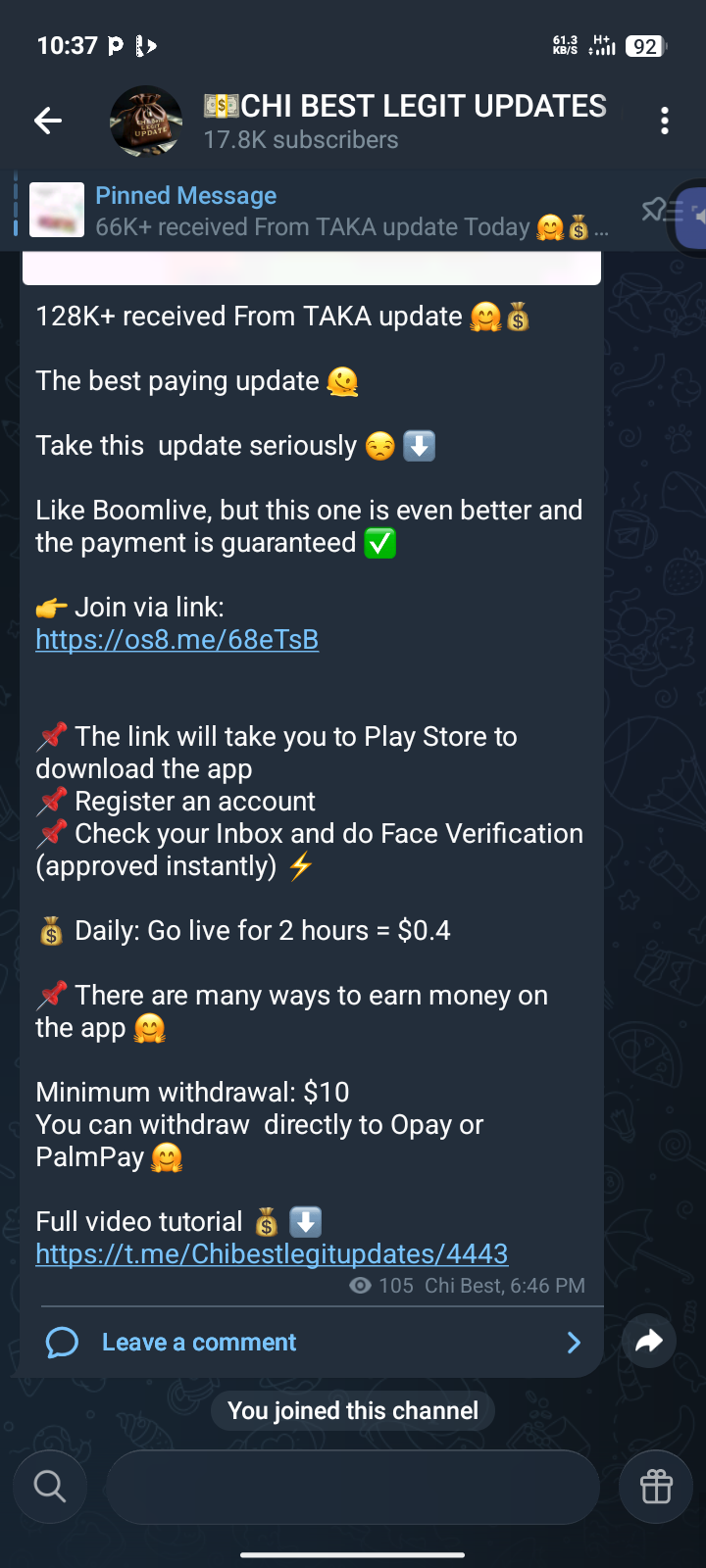Viewport: 706px width, 1568px height.
Task: Open CHI BEST LEGIT UPDATES channel info
Action: click(402, 121)
